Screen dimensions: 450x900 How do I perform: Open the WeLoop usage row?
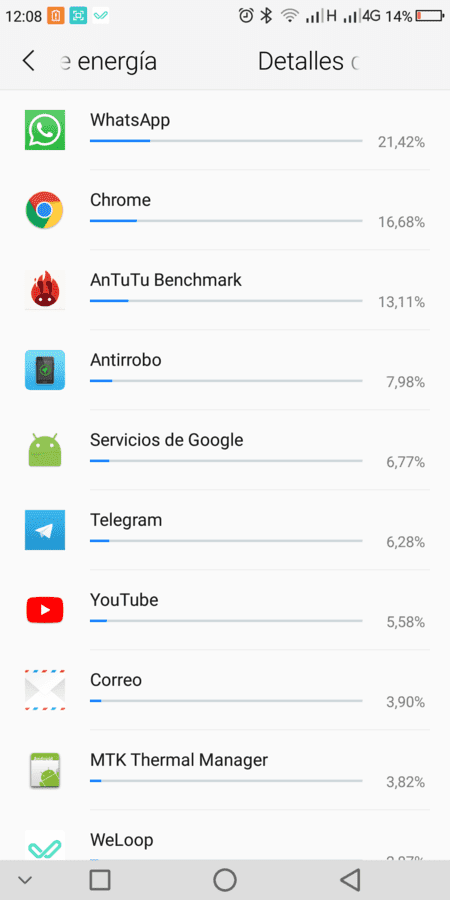(x=225, y=835)
